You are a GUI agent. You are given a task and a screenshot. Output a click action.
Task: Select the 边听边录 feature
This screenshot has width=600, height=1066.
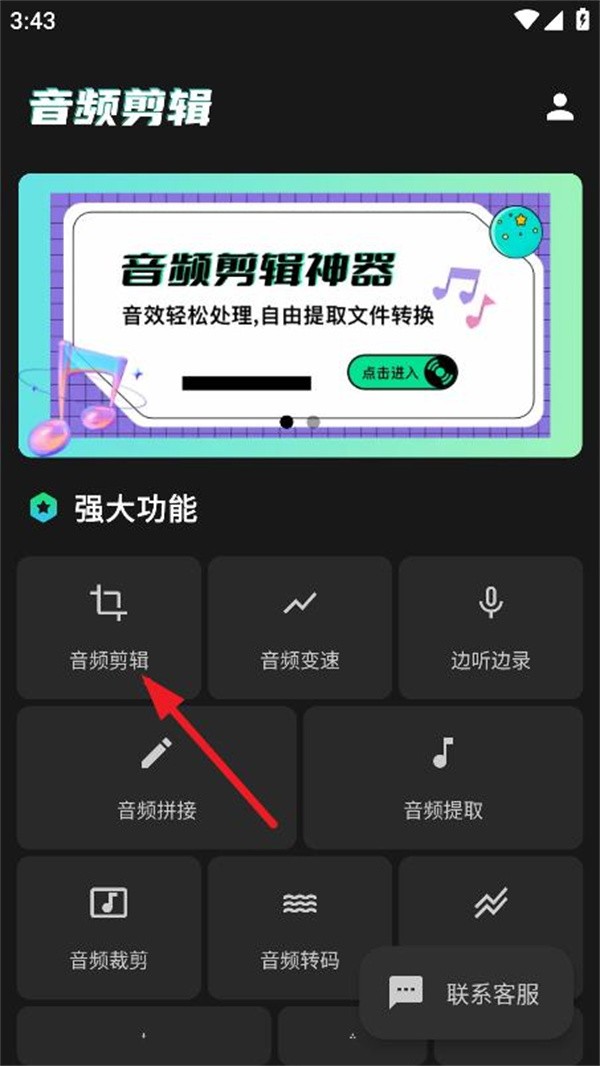(491, 627)
